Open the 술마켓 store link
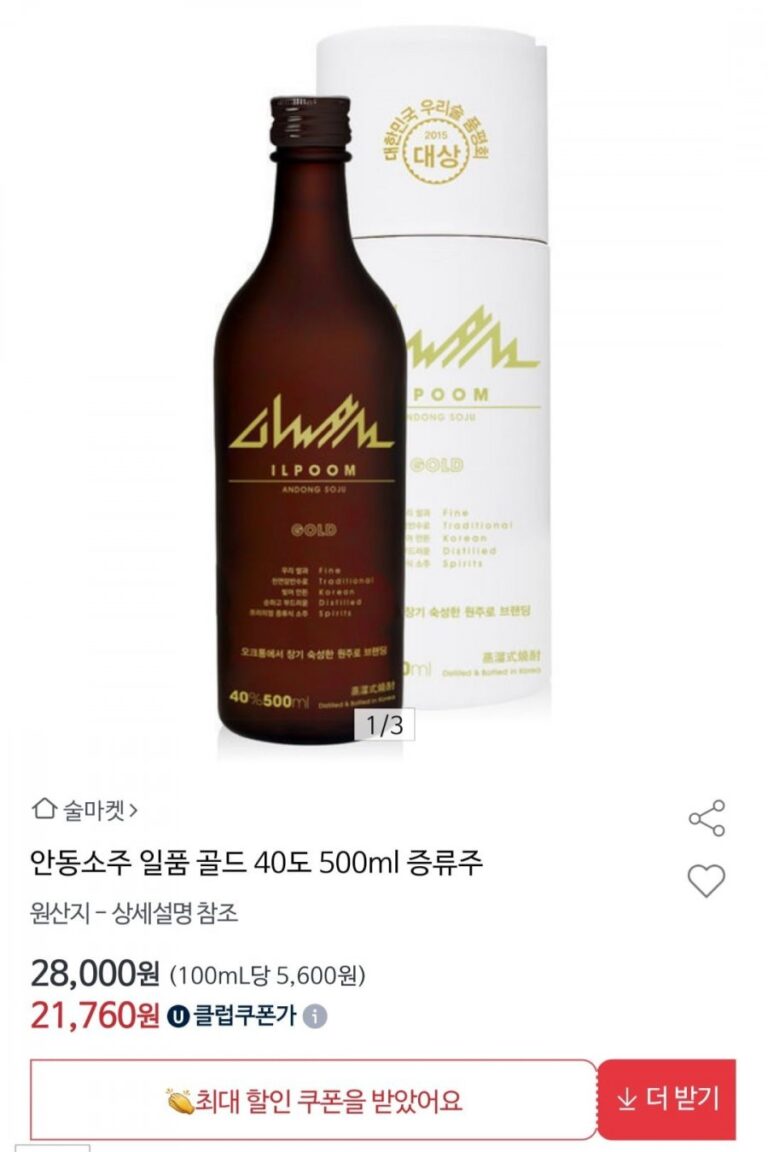Image resolution: width=768 pixels, height=1152 pixels. point(86,809)
